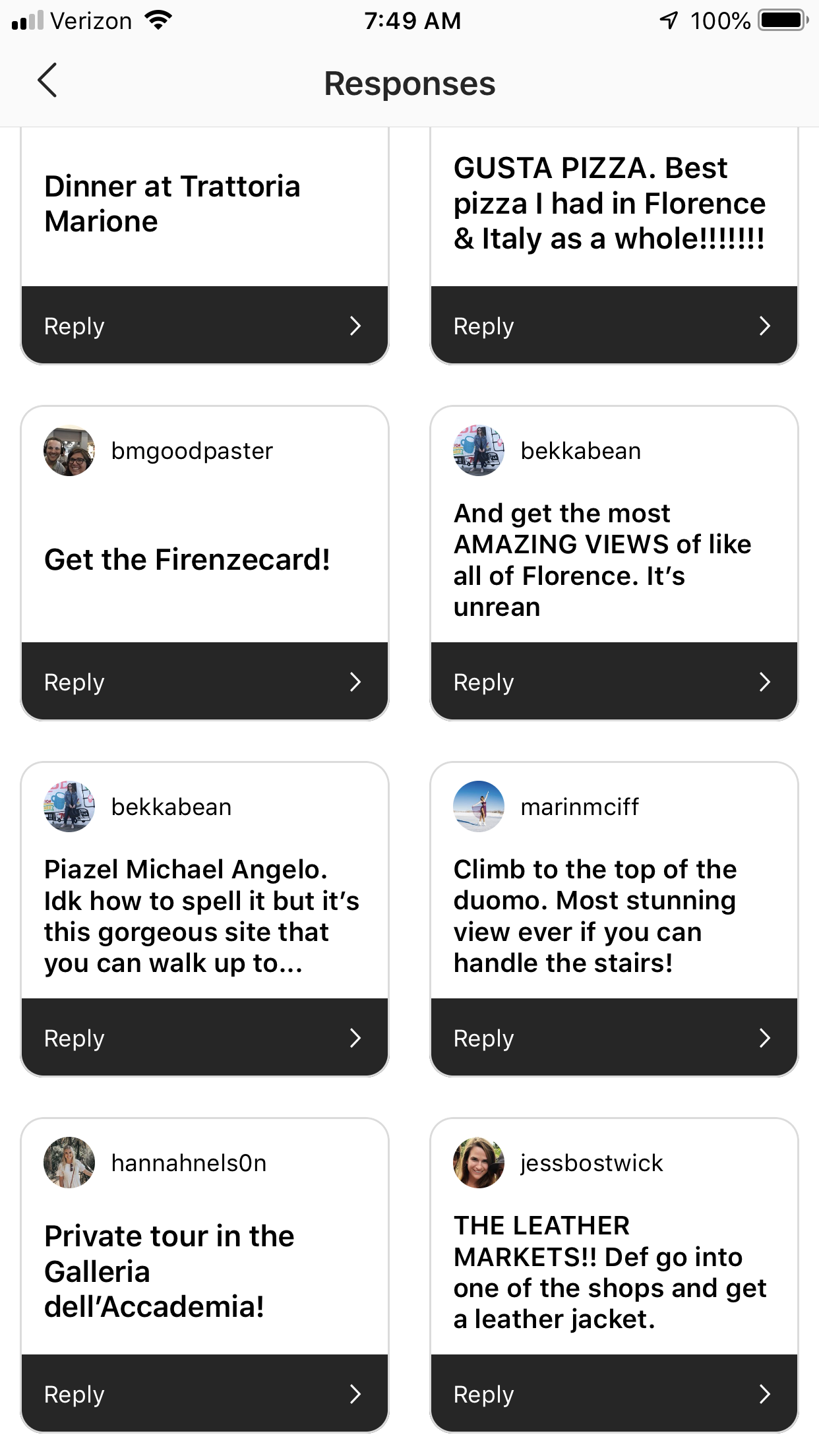Reply to bekkabean's AMAZING VIEWS response

tap(614, 681)
